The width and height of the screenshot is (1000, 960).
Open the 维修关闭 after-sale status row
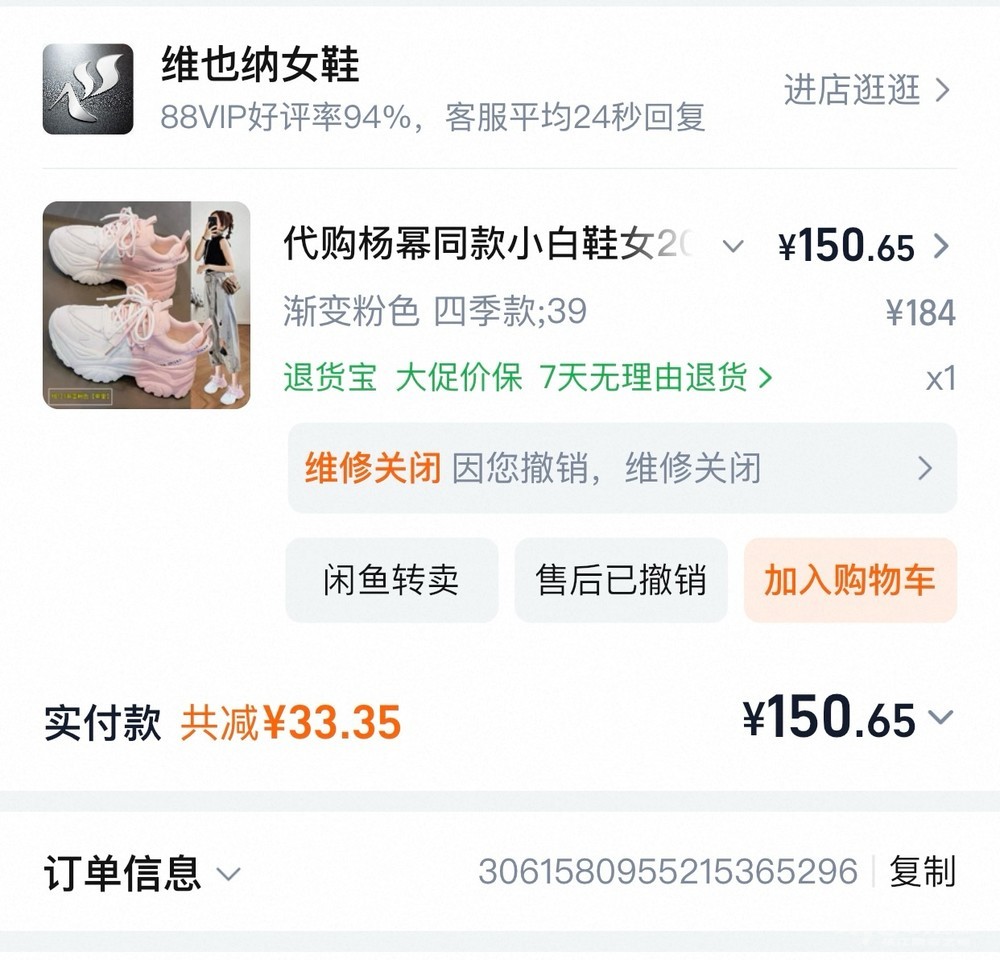[x=621, y=468]
